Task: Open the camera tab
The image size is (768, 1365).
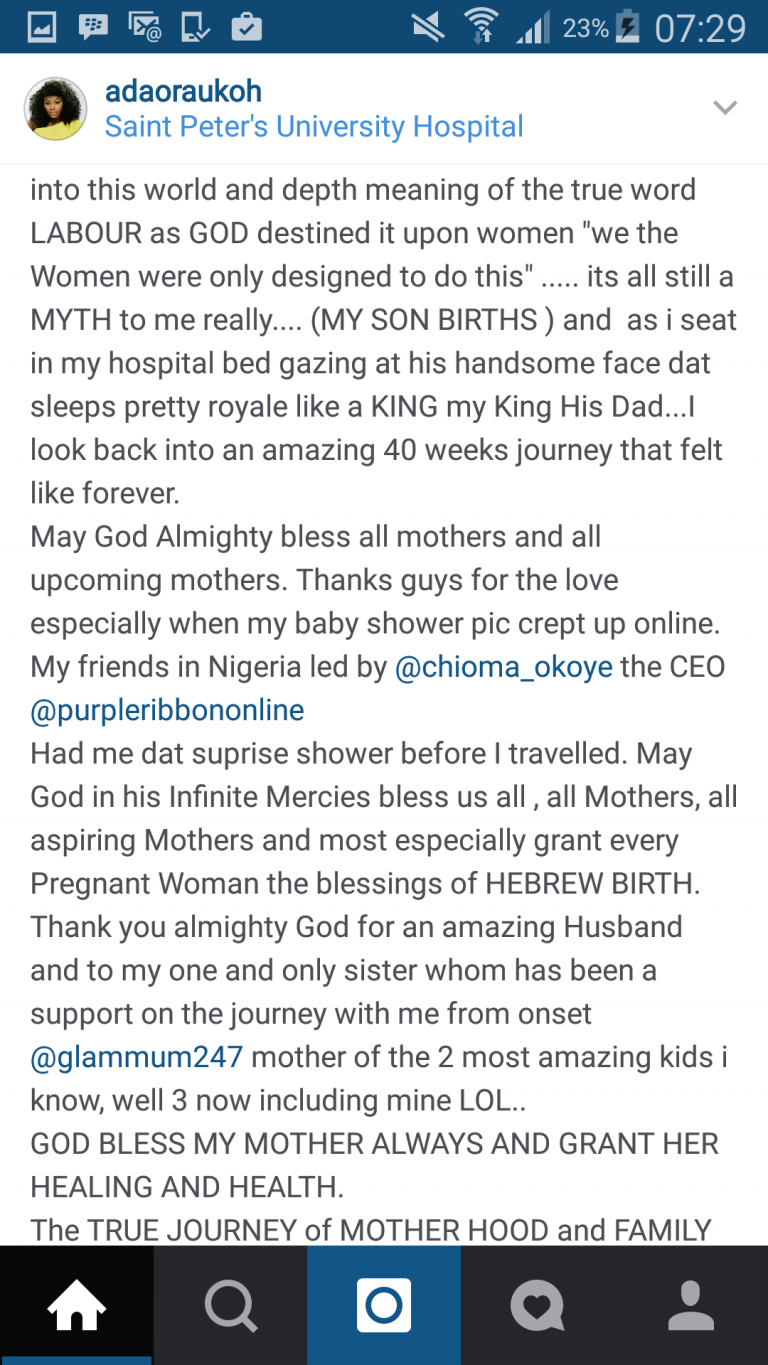Action: 384,1305
